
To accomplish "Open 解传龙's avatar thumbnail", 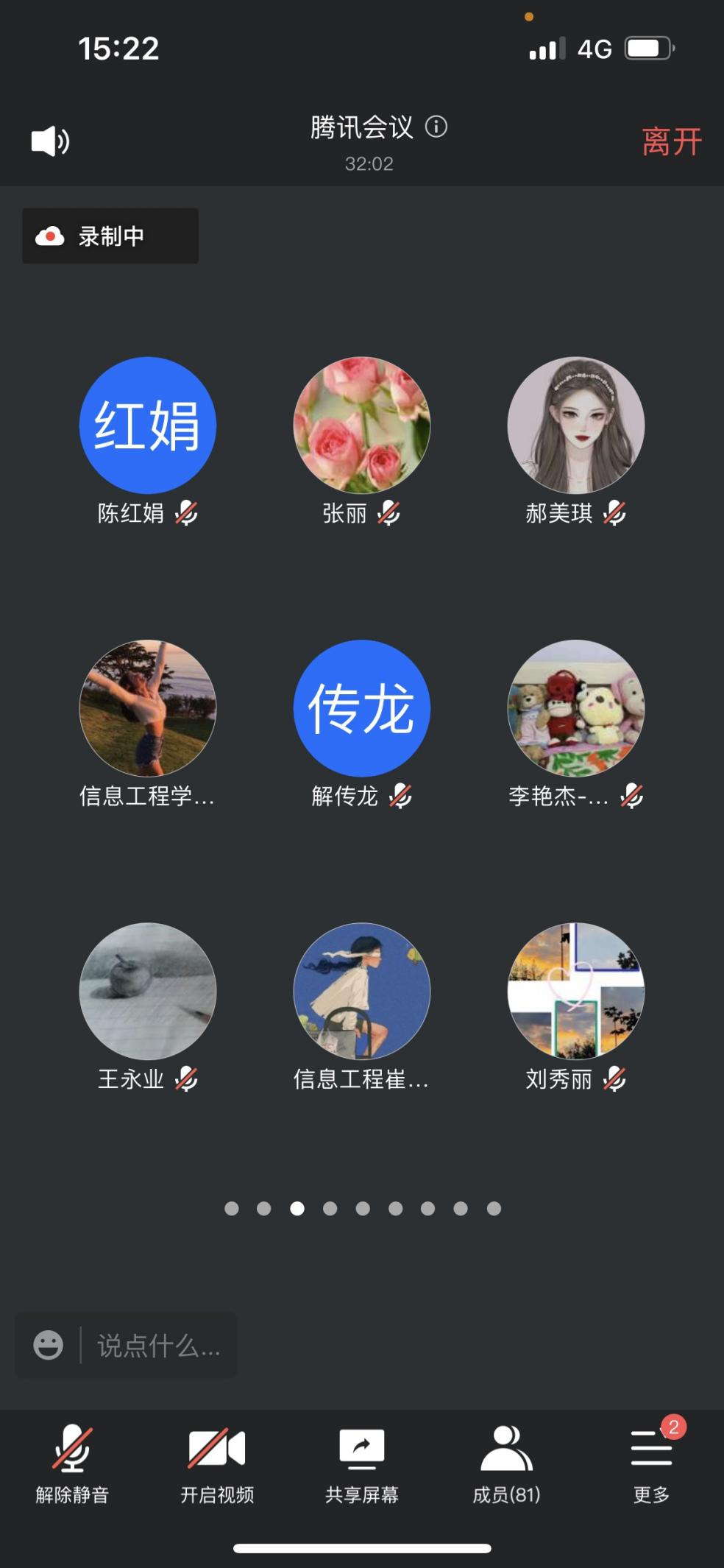I will (361, 709).
